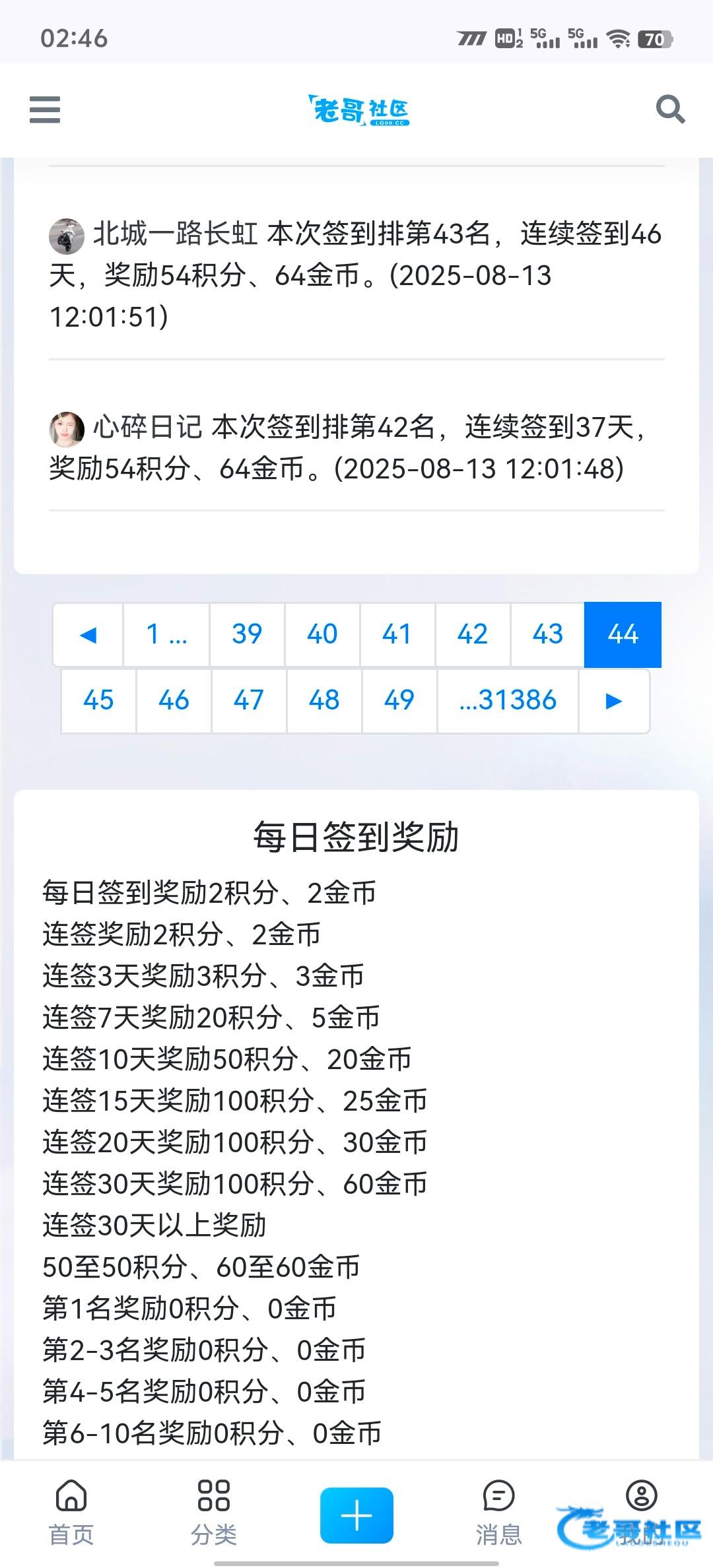Screen dimensions: 713x1568
Task: Go to page 43
Action: 547,634
